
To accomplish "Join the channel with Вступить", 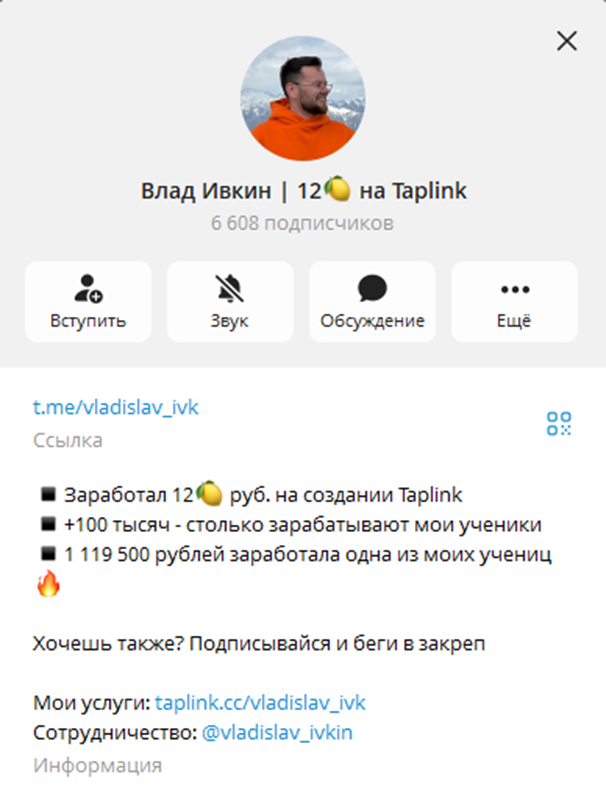I will point(88,301).
